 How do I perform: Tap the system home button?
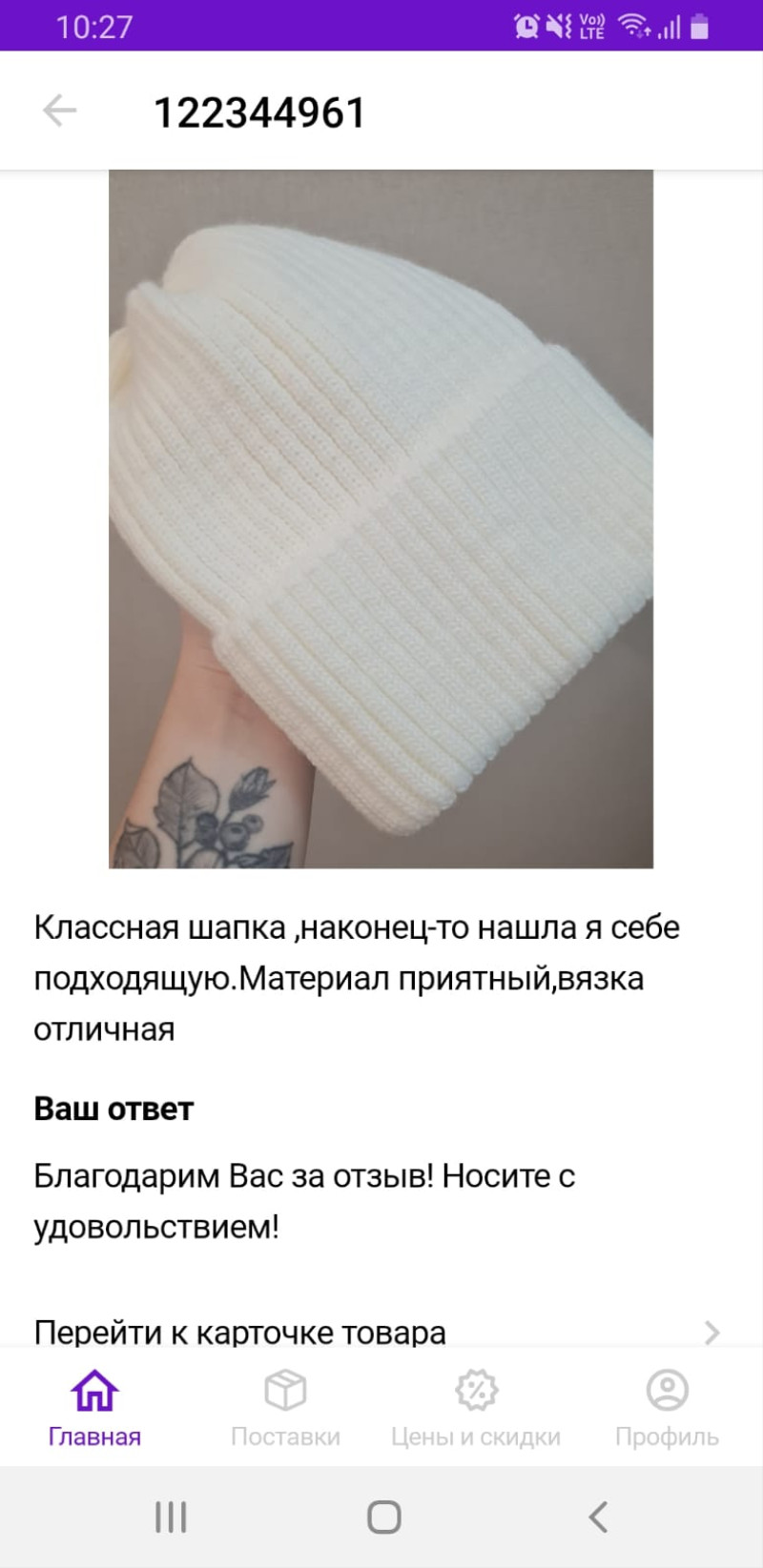click(383, 1517)
